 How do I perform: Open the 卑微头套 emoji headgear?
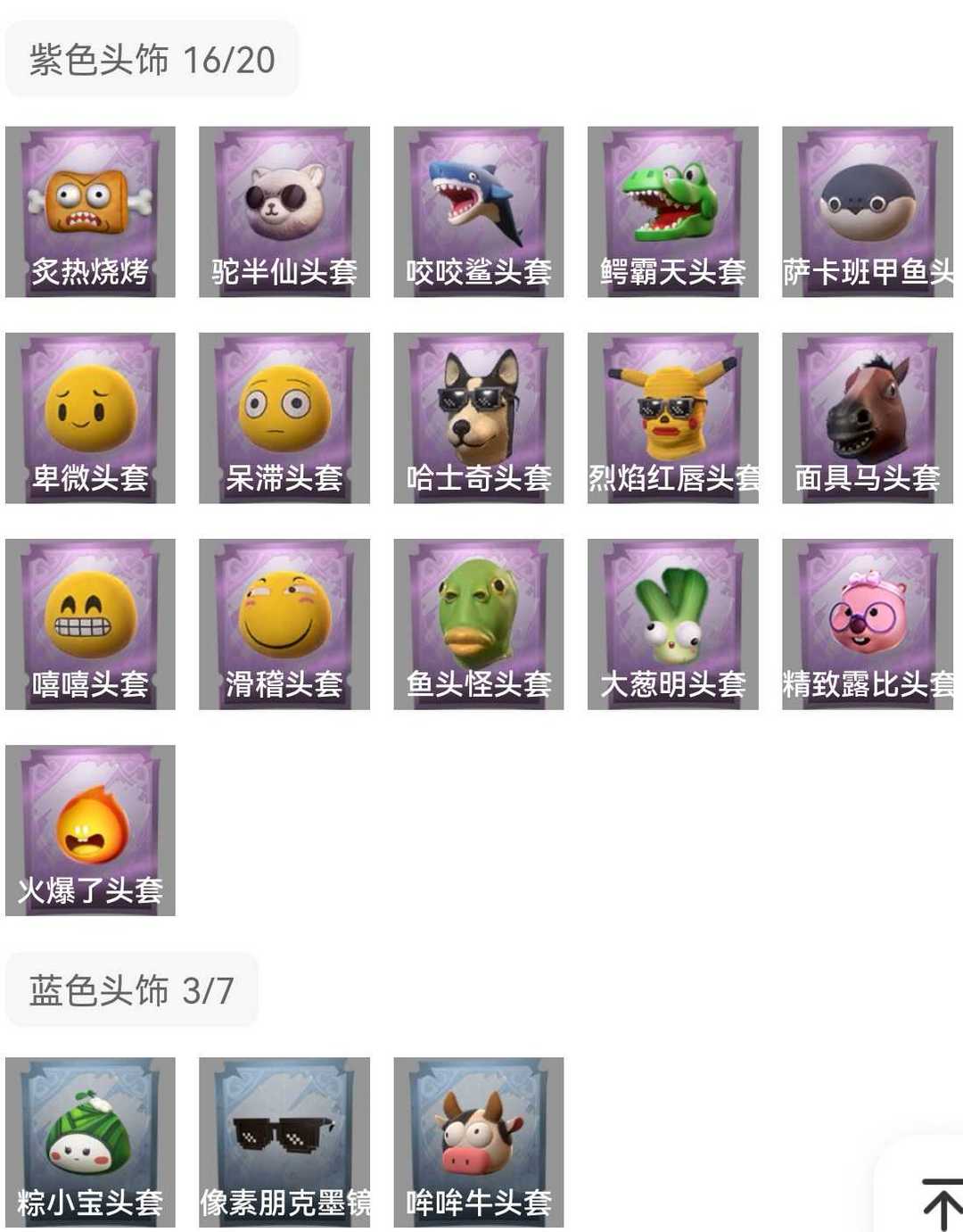[90, 418]
